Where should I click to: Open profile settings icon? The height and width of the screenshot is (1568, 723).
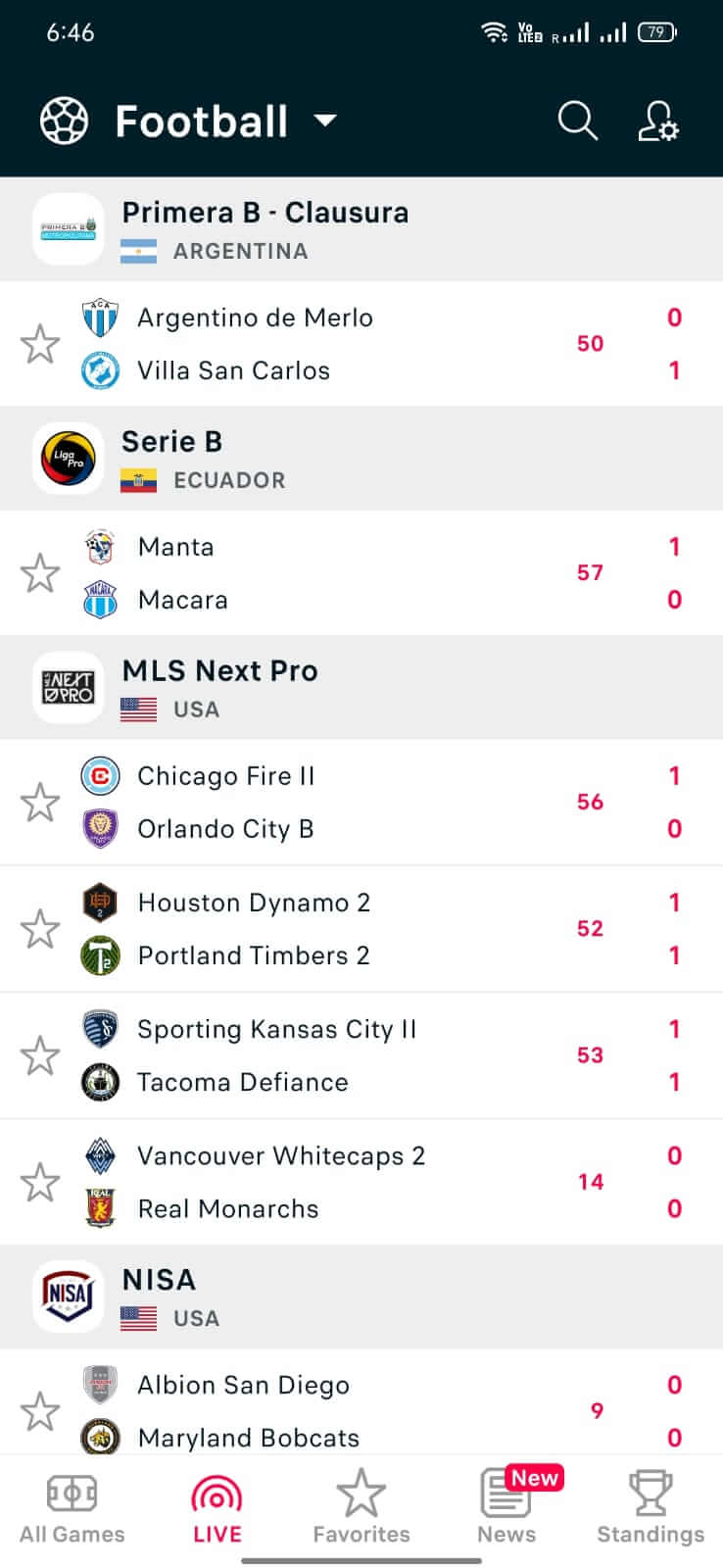pyautogui.click(x=657, y=122)
